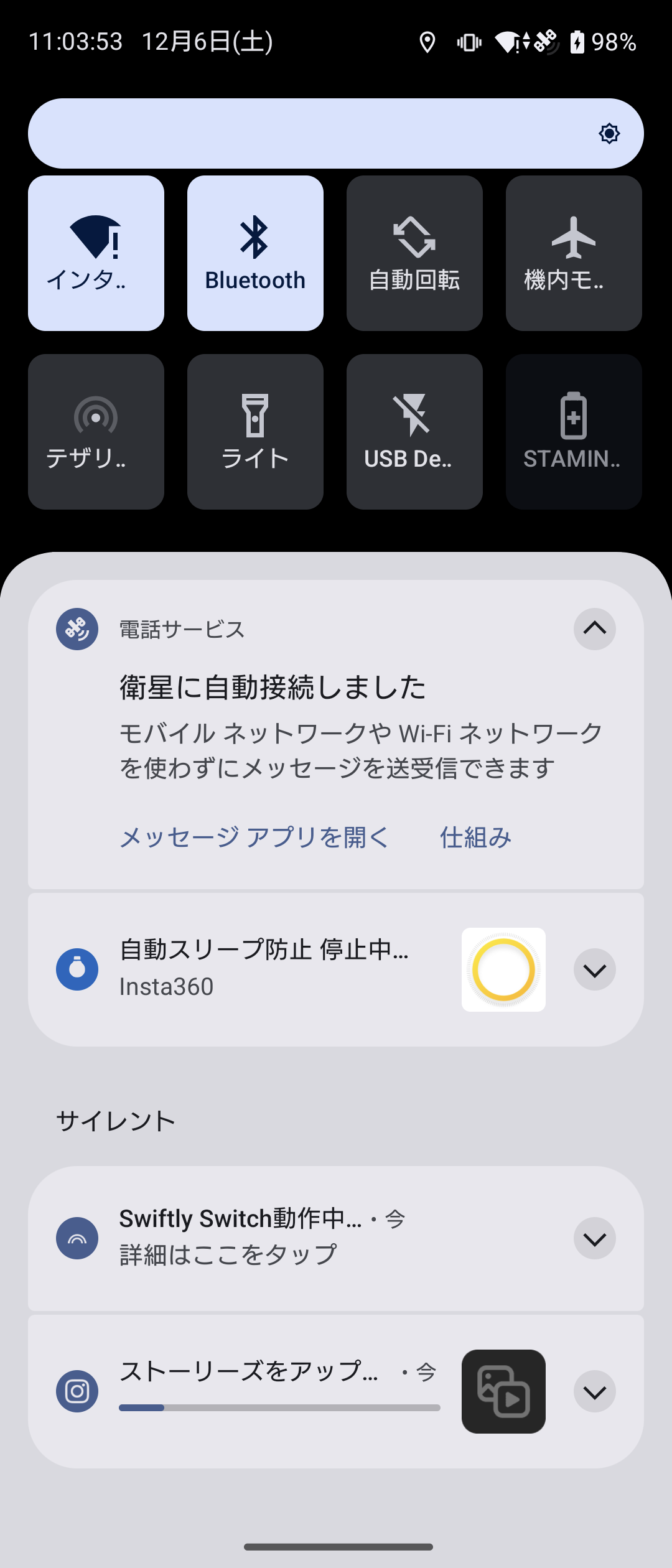Tap the brightness slider bar
Viewport: 672px width, 1568px height.
click(x=311, y=134)
